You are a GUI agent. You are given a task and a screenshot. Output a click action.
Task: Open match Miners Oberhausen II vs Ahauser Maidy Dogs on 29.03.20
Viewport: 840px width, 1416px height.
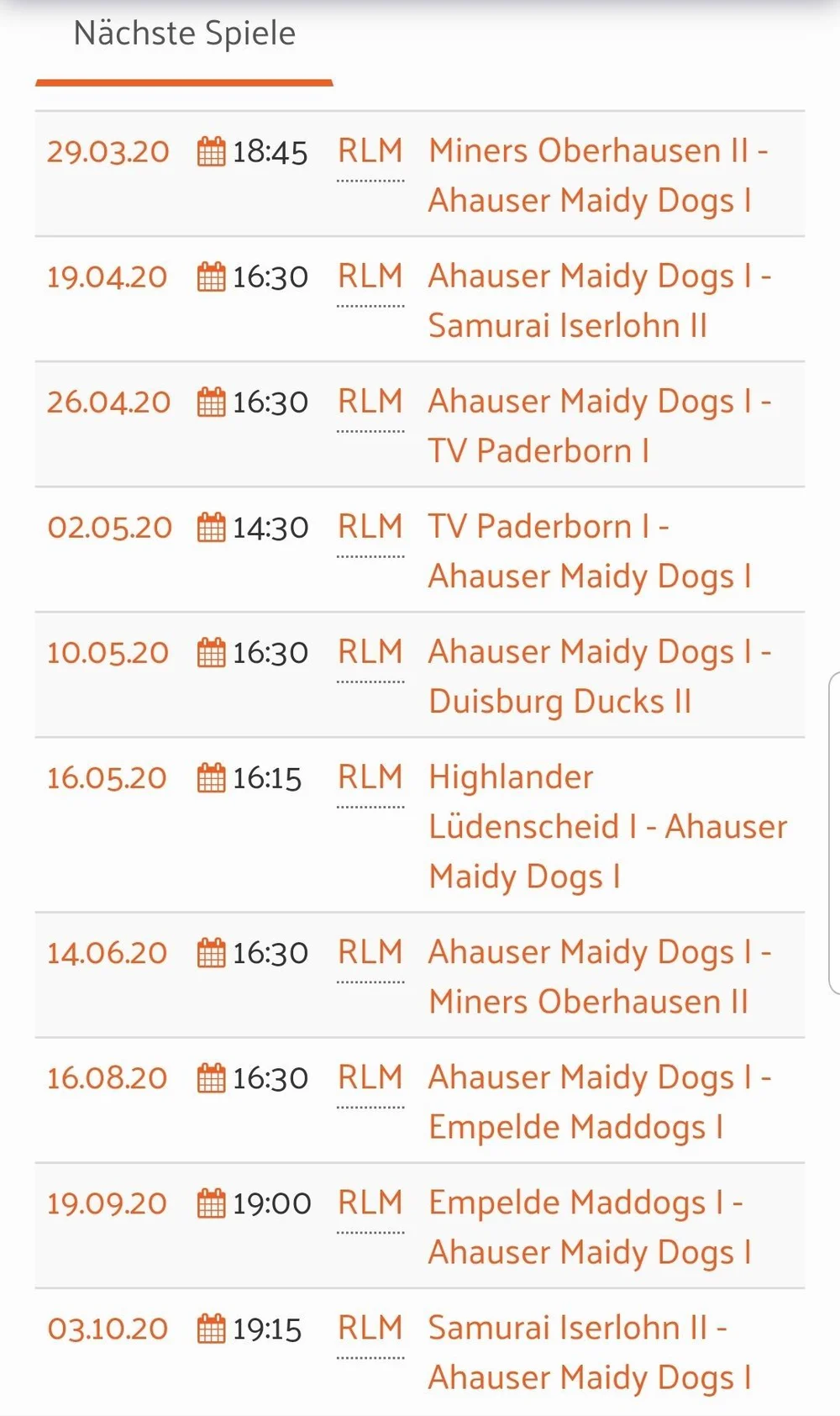point(599,176)
